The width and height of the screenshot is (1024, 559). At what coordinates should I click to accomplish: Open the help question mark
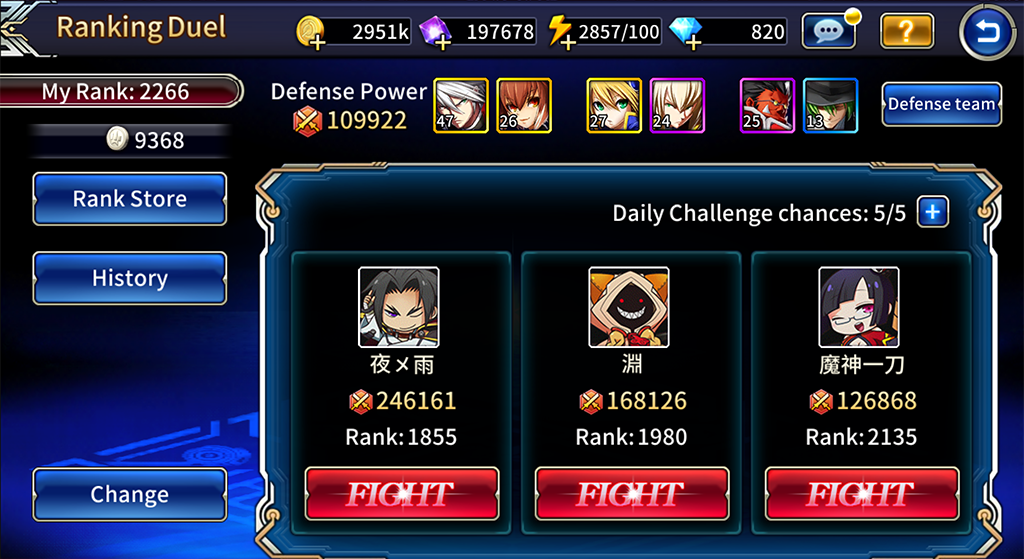[x=906, y=31]
